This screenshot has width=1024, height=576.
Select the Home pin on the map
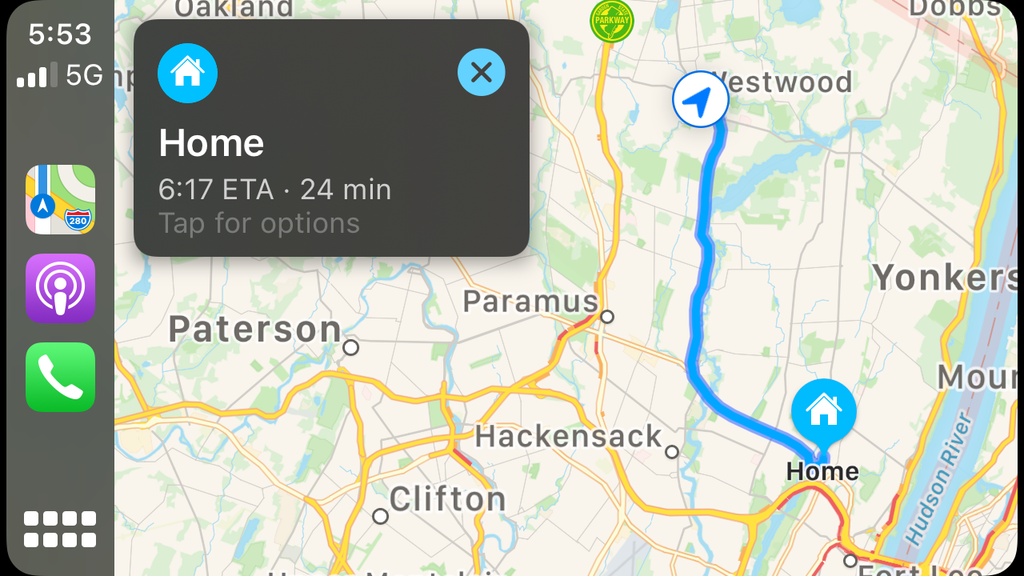[x=823, y=410]
